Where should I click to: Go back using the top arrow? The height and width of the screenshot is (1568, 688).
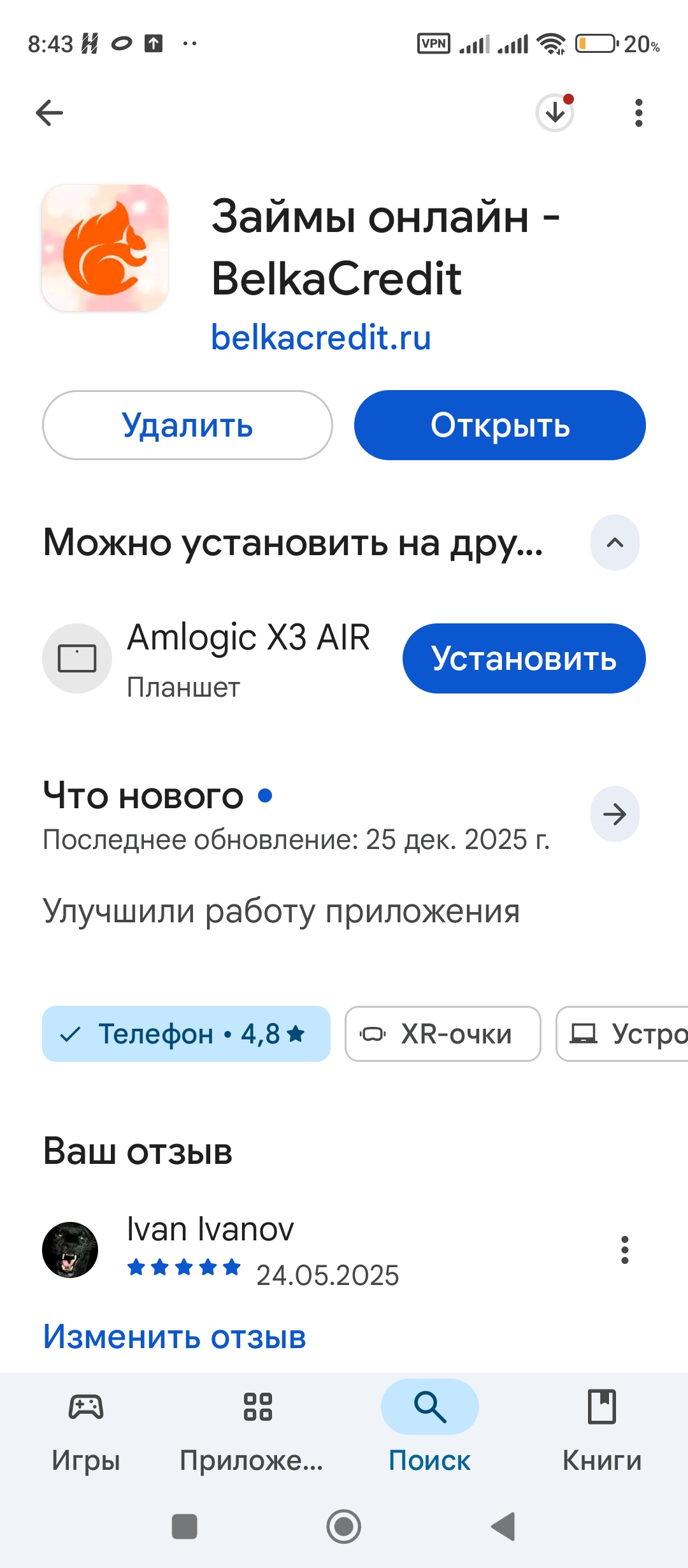tap(49, 113)
